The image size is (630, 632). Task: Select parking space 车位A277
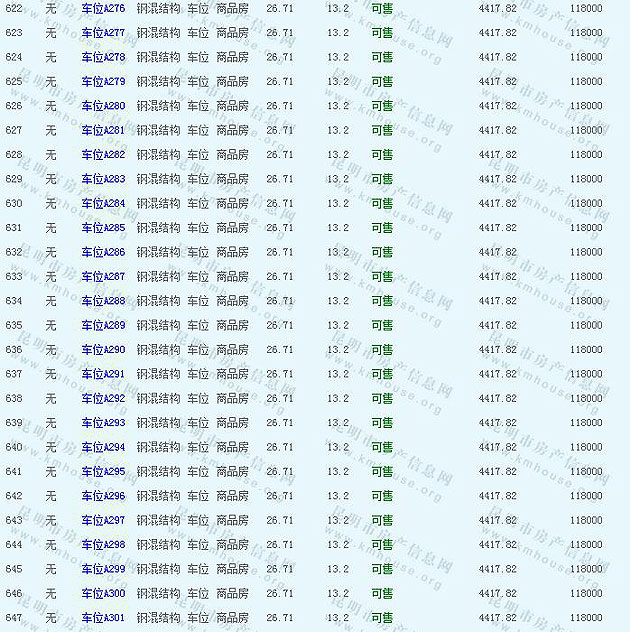(x=103, y=33)
